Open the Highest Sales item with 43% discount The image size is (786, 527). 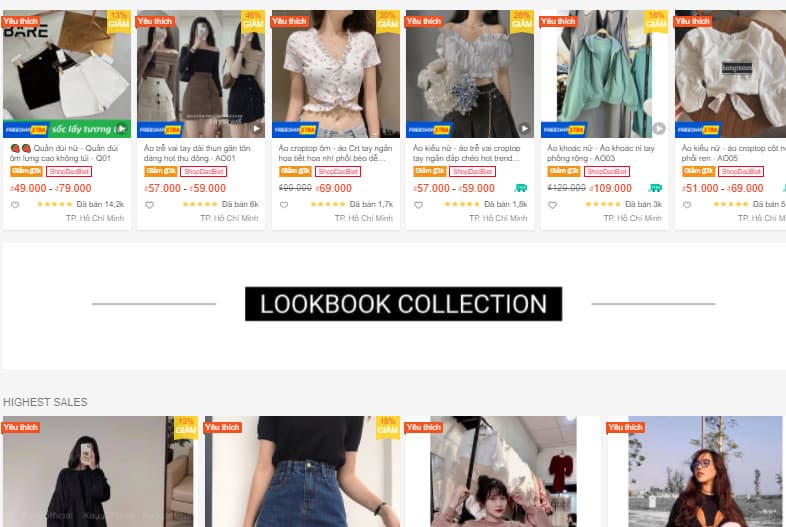pos(98,471)
